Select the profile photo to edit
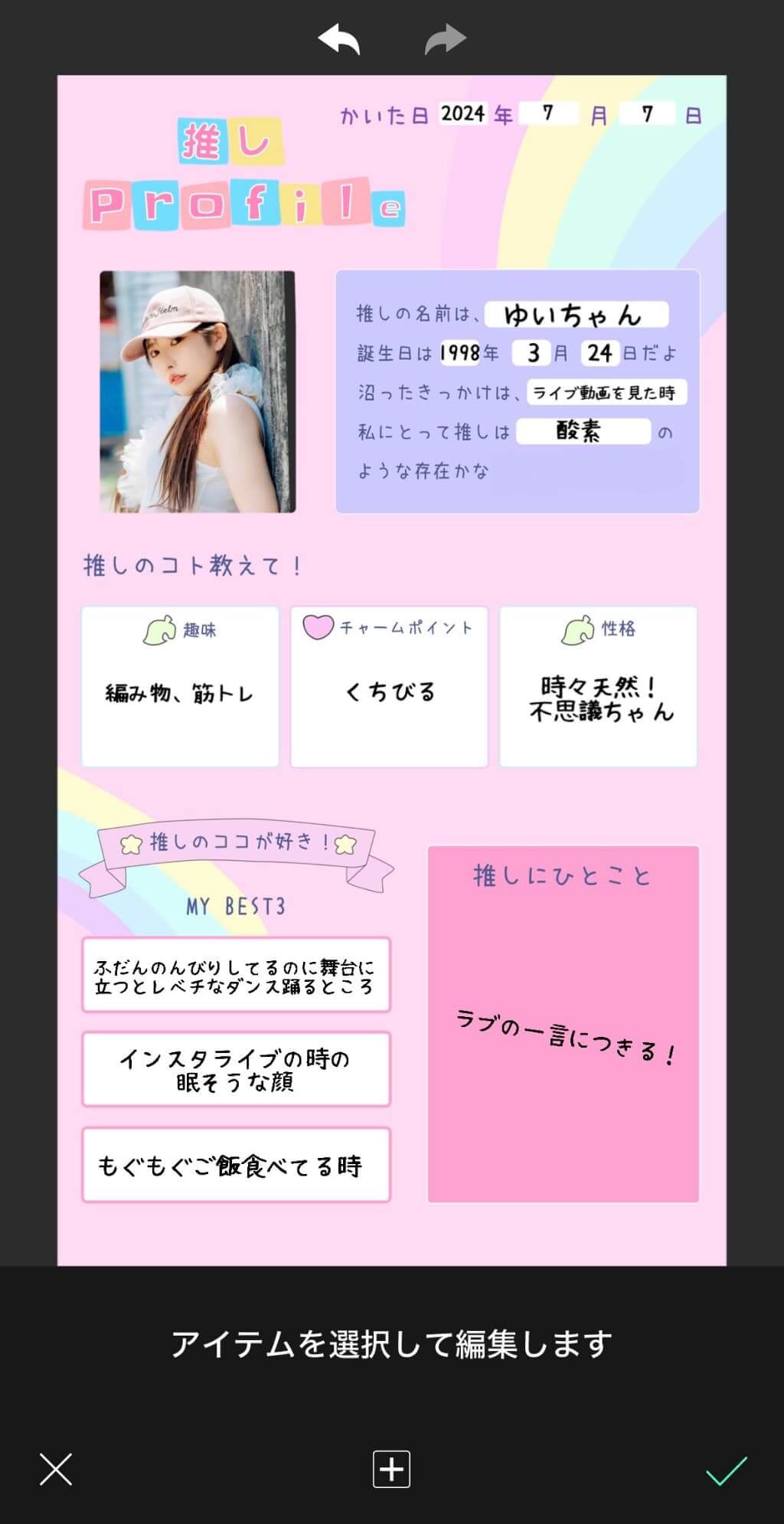This screenshot has width=784, height=1524. coord(198,391)
